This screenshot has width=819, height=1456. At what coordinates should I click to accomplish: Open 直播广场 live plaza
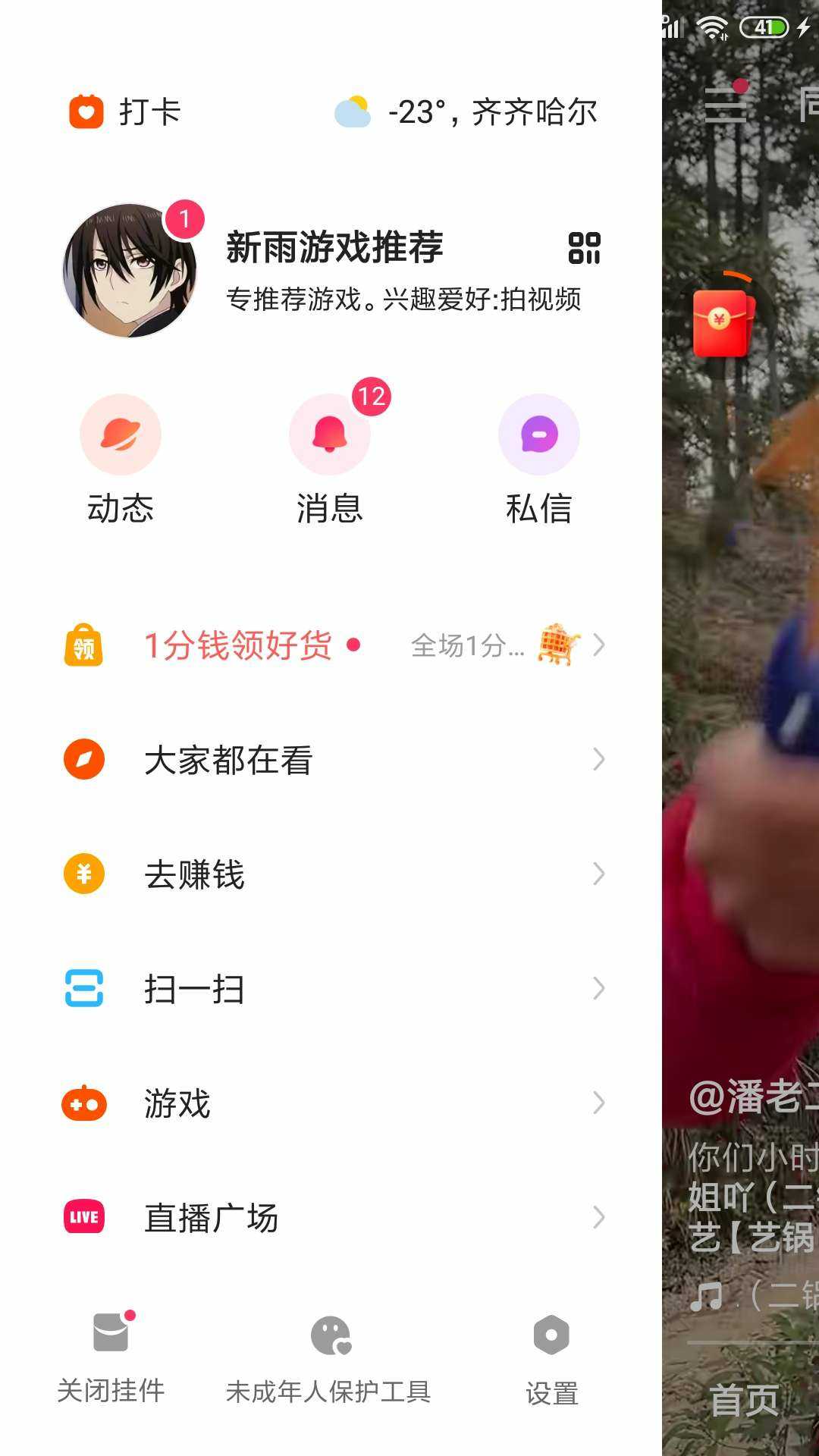pos(334,1218)
